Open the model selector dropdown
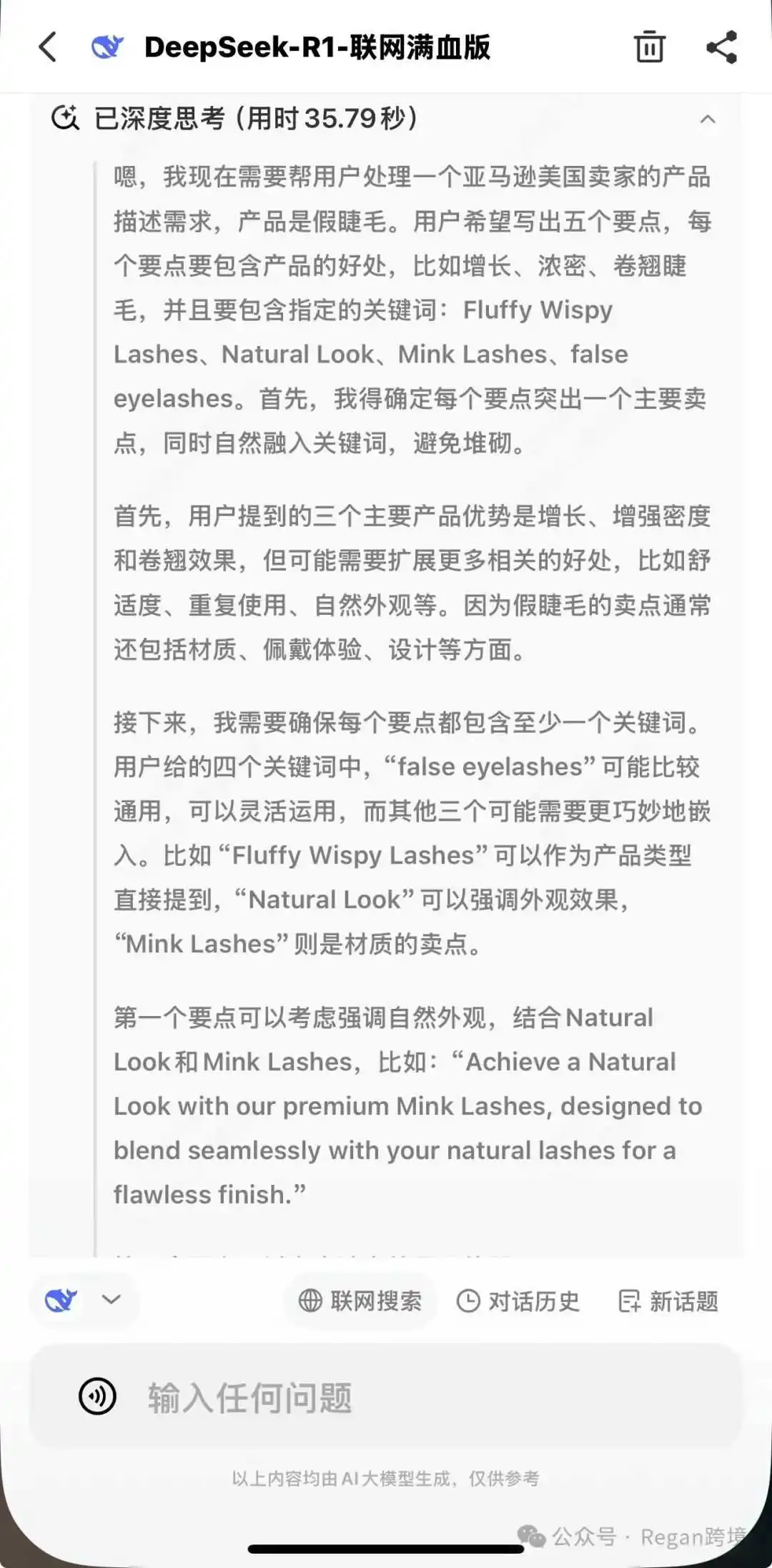 84,1299
